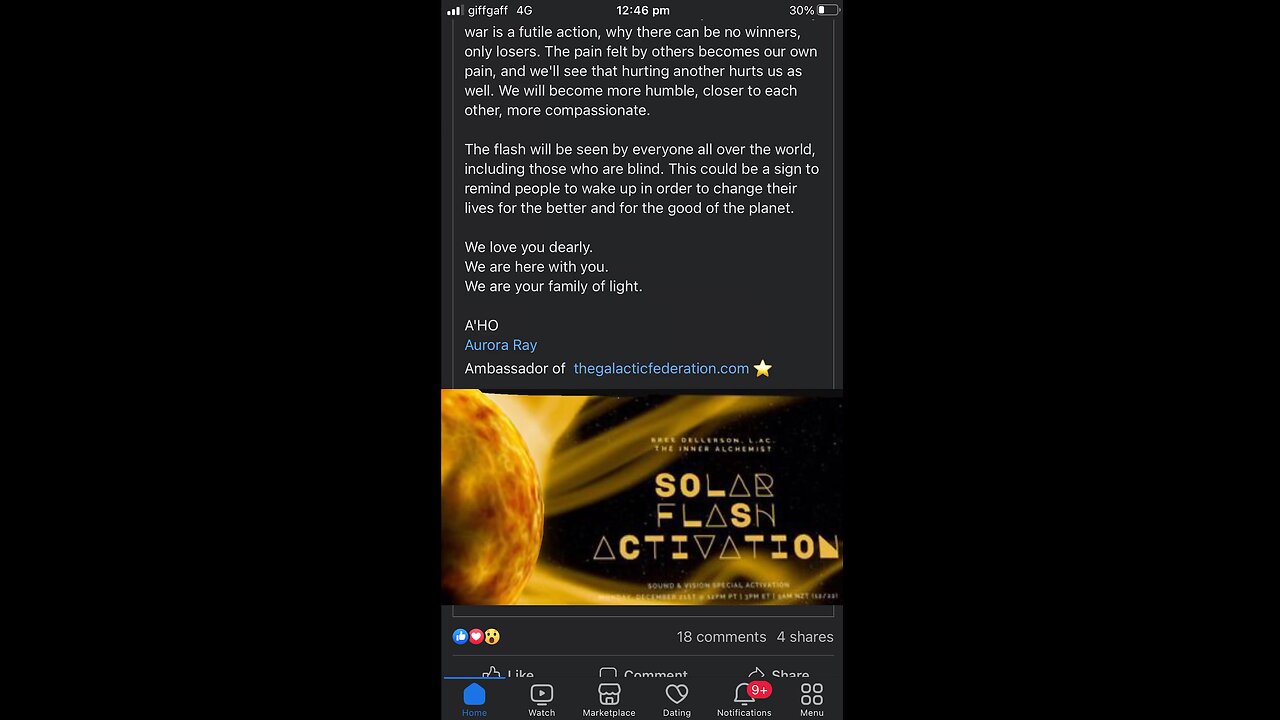Screen dimensions: 1280x720
Task: Open the Marketplace tab
Action: click(x=609, y=699)
